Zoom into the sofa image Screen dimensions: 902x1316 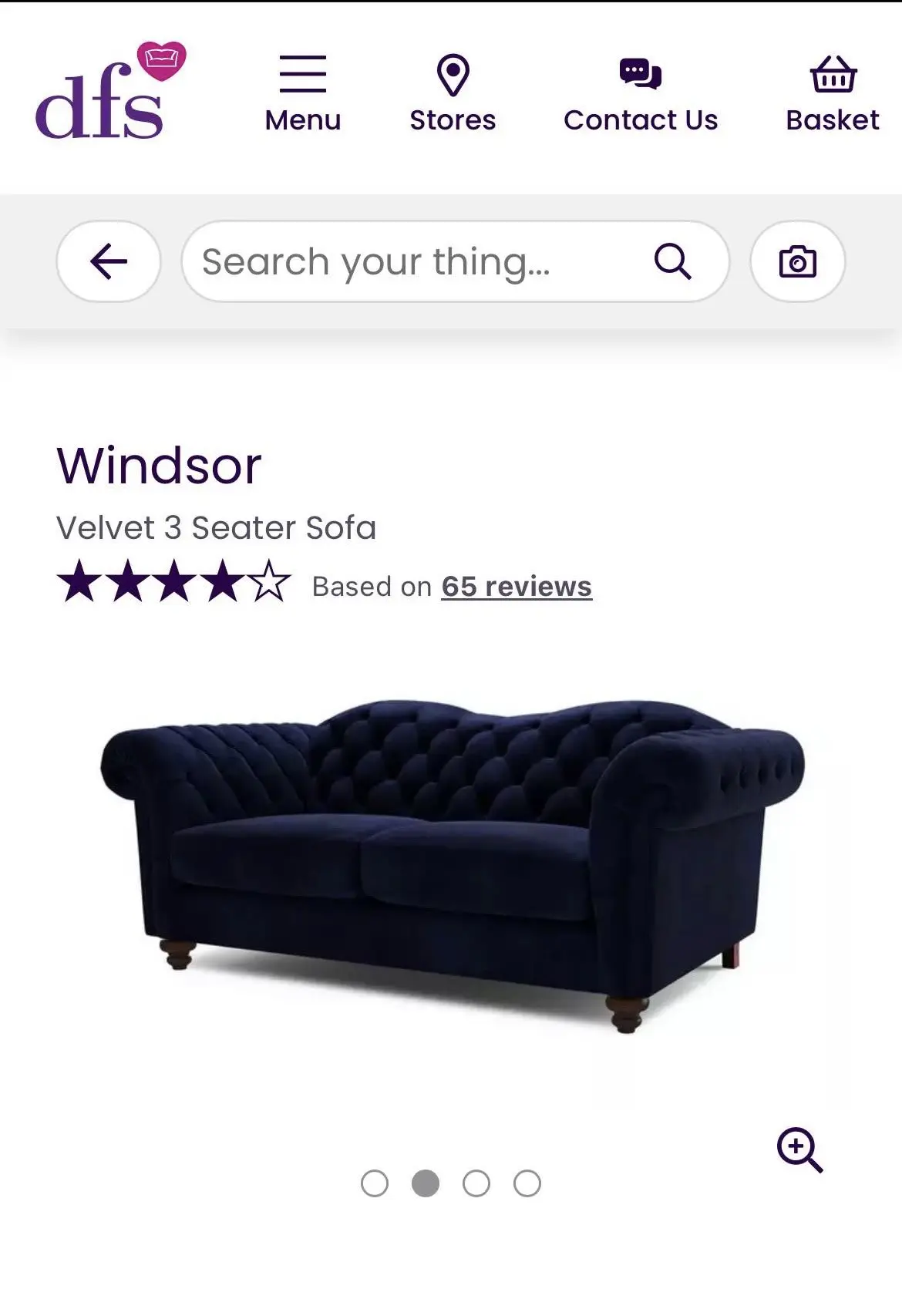click(799, 1149)
